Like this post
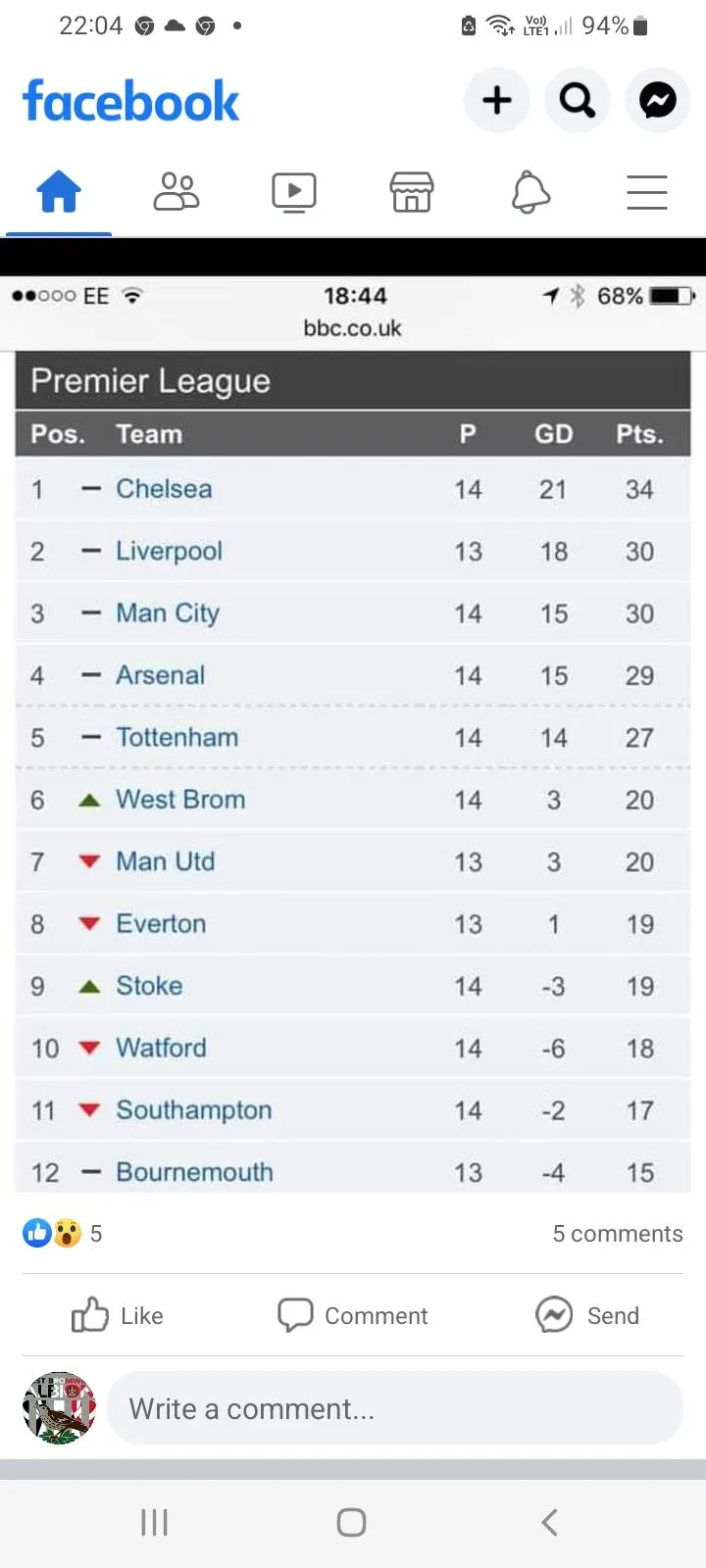Image resolution: width=706 pixels, height=1568 pixels. pyautogui.click(x=118, y=1315)
